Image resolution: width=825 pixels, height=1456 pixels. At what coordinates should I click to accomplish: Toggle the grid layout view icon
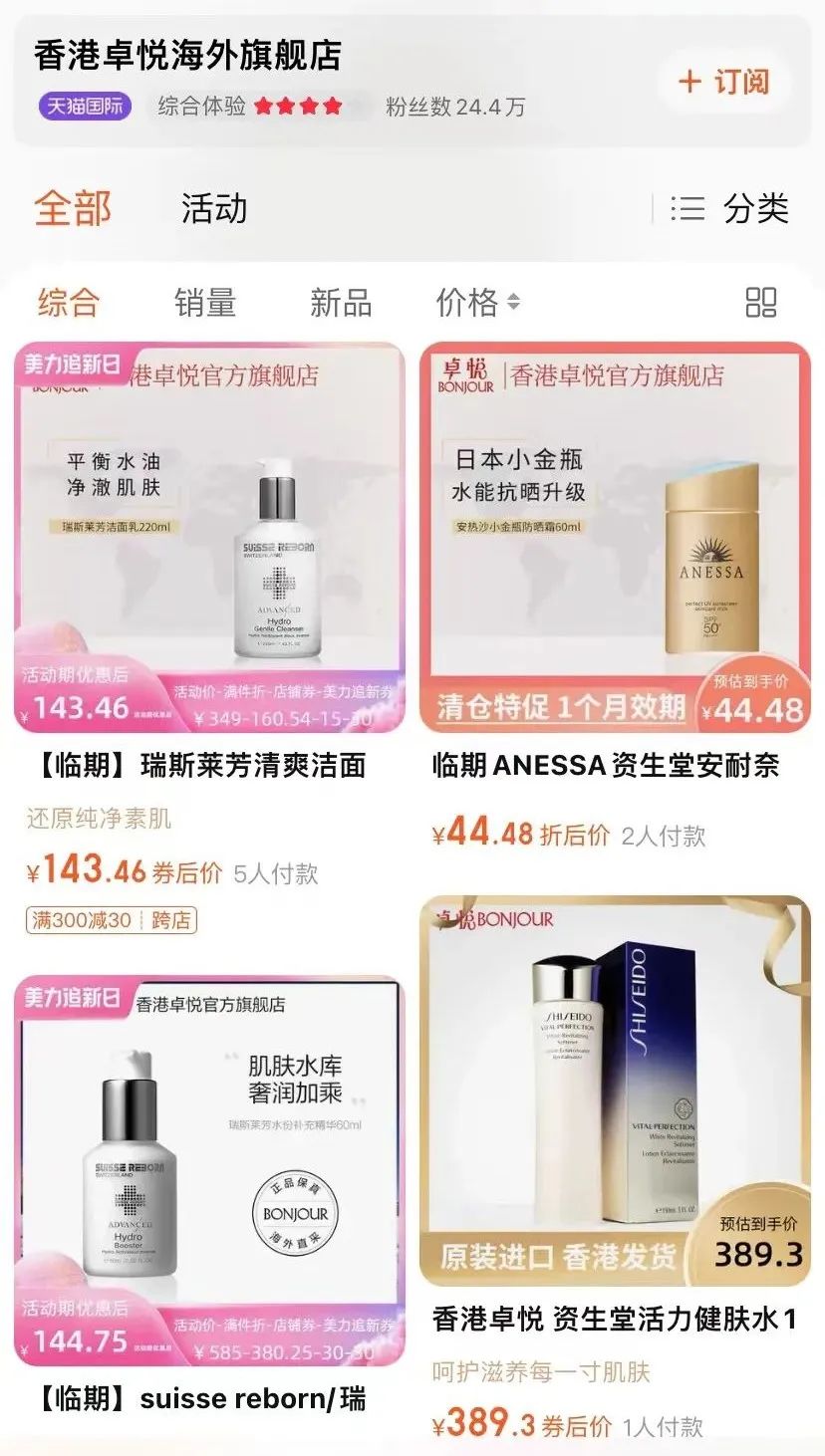click(x=761, y=302)
